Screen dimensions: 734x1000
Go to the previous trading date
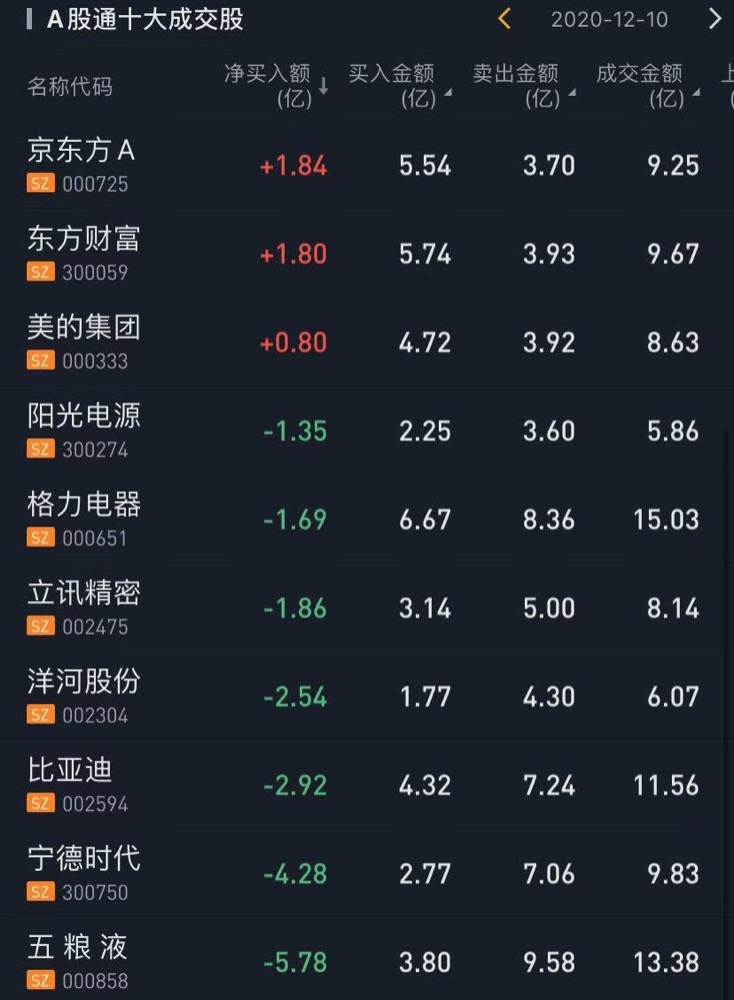(x=505, y=19)
